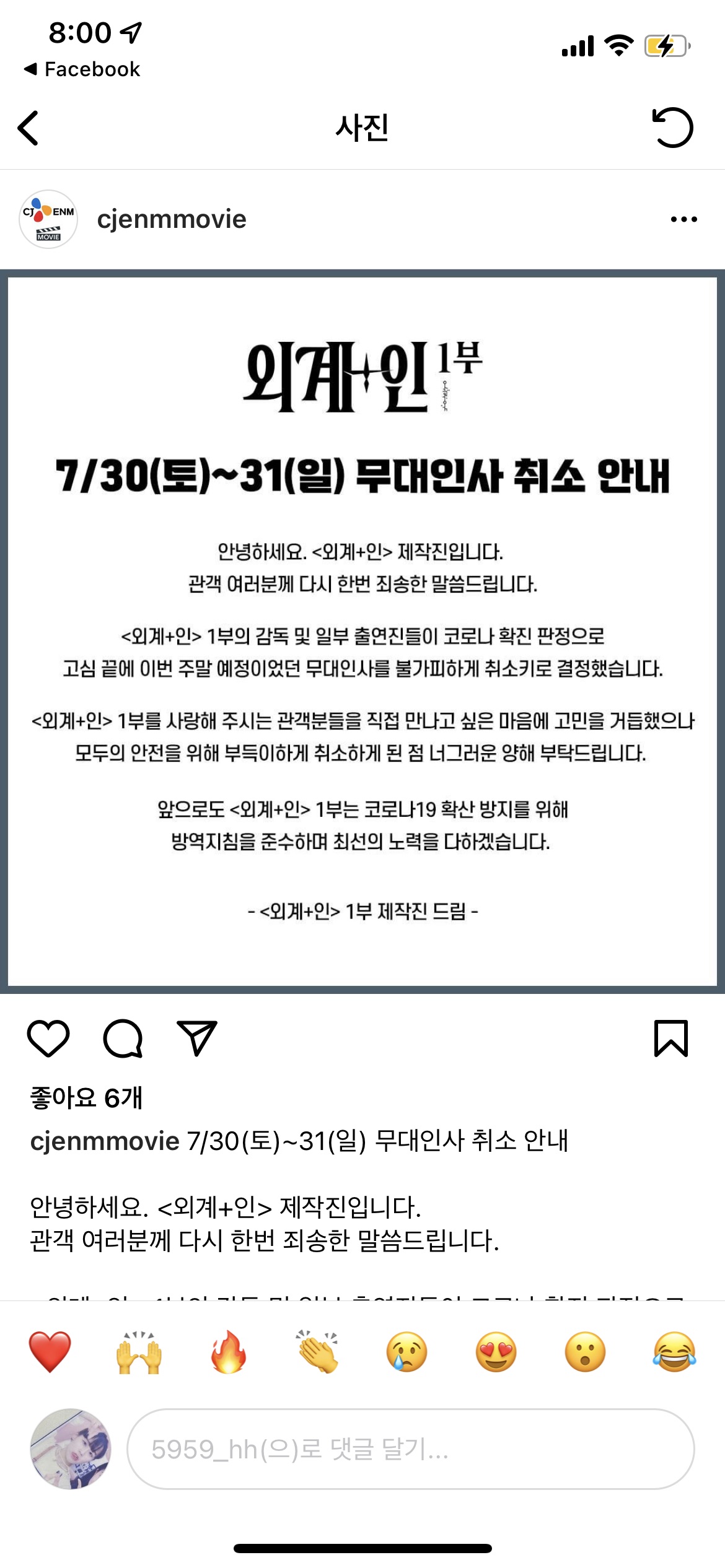The height and width of the screenshot is (1568, 725).
Task: Insert the red heart emoji reaction
Action: tap(50, 1352)
